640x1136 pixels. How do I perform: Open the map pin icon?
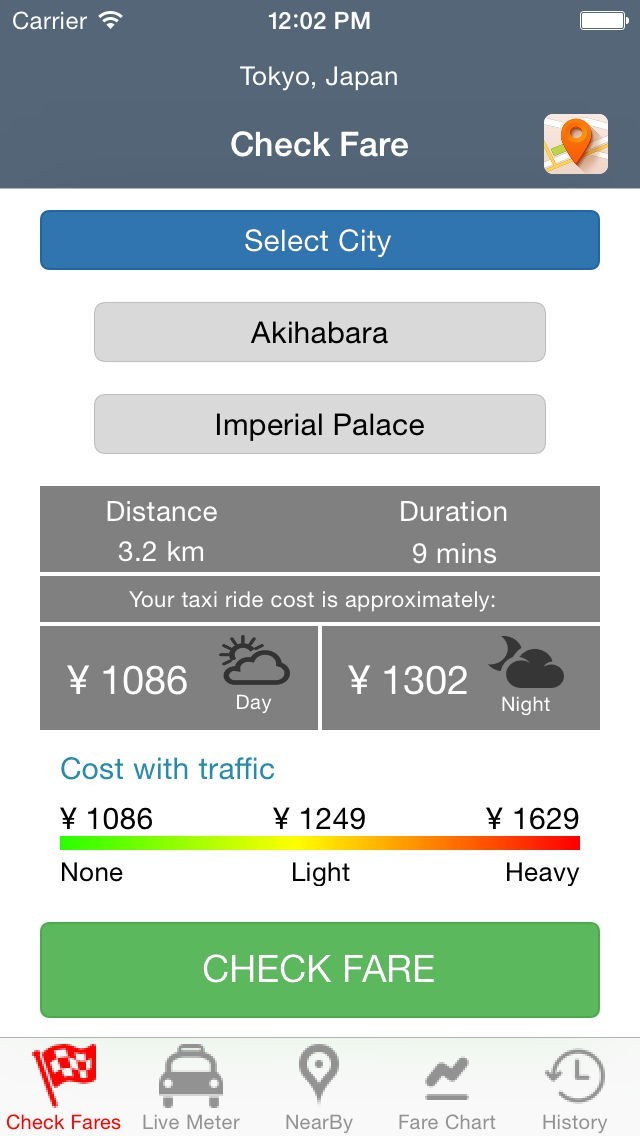point(575,144)
